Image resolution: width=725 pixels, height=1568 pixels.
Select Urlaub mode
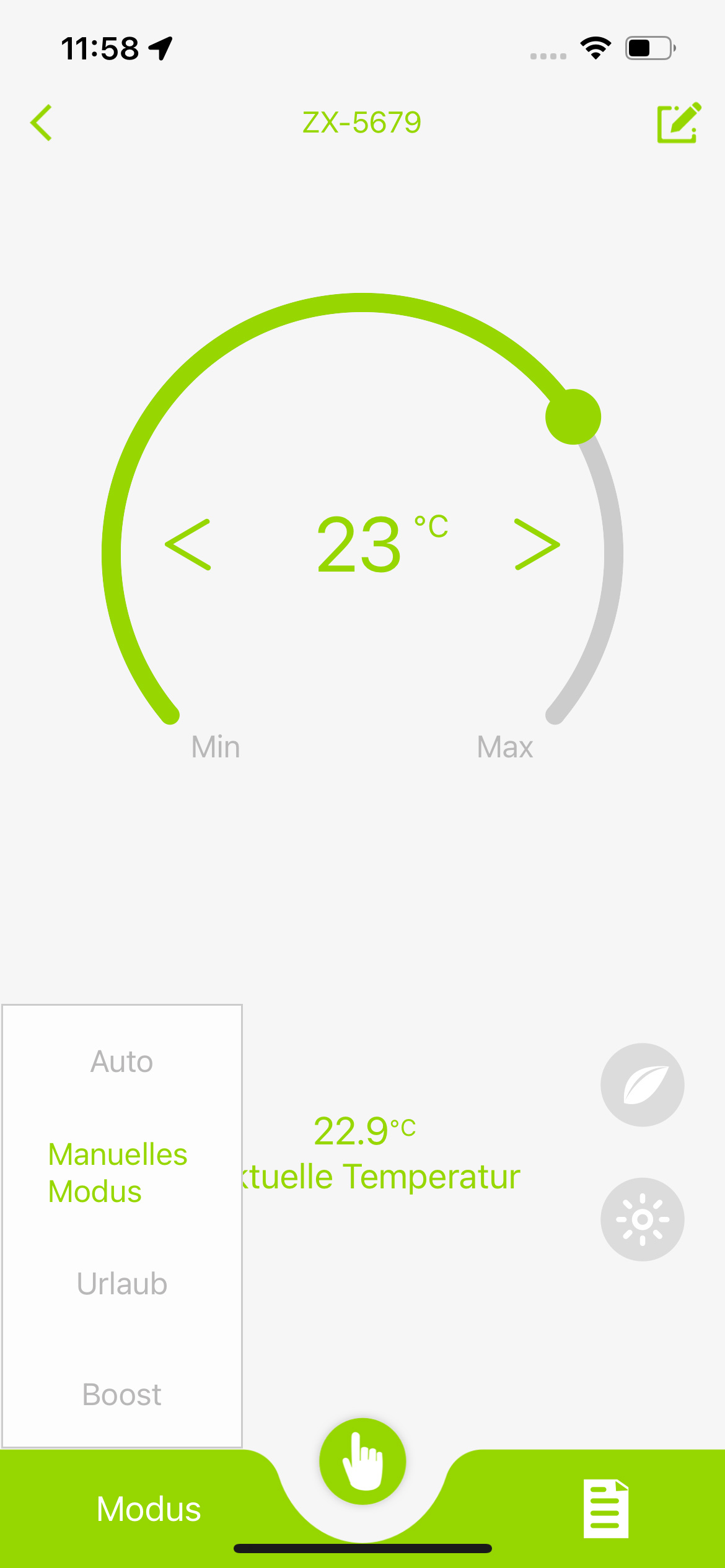[121, 1284]
